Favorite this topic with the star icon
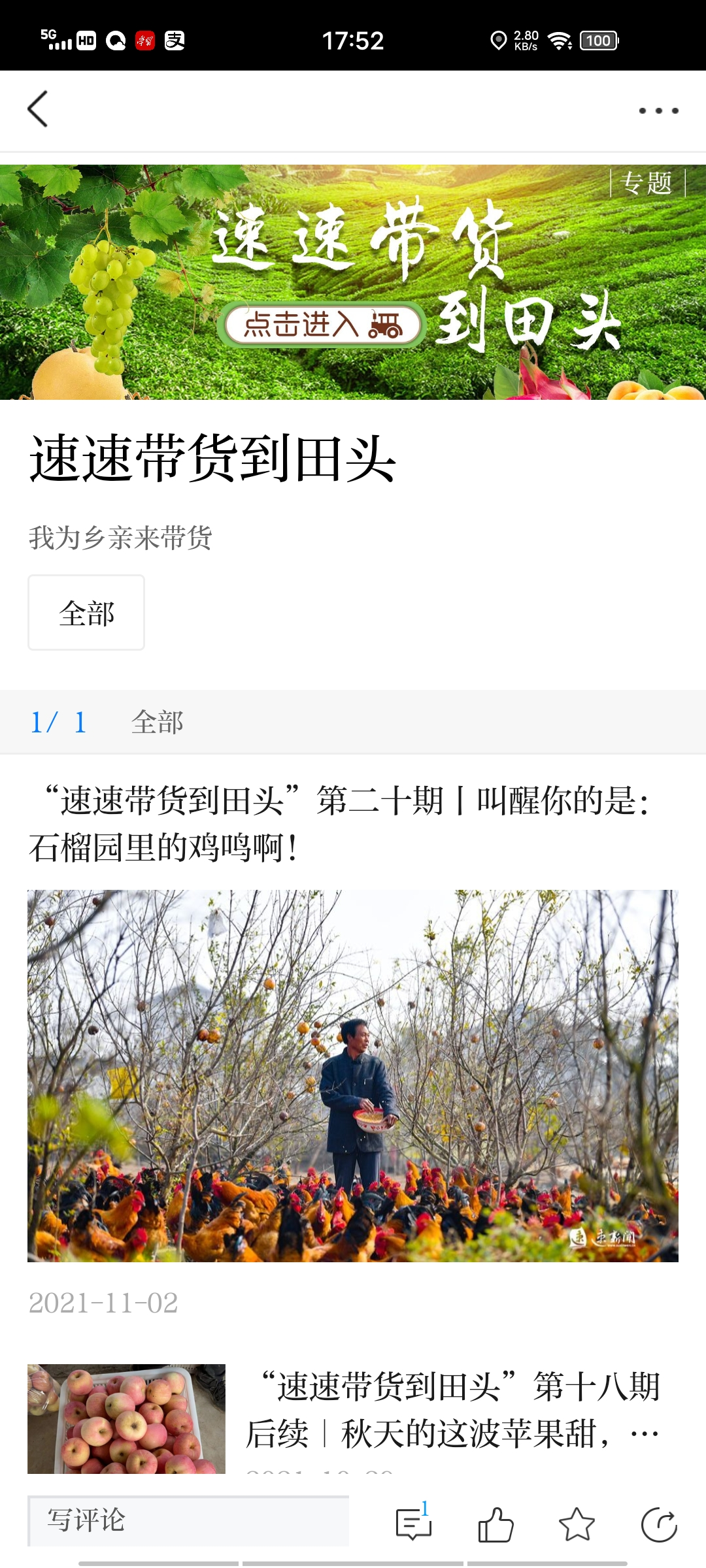Viewport: 706px width, 1568px height. [577, 1524]
